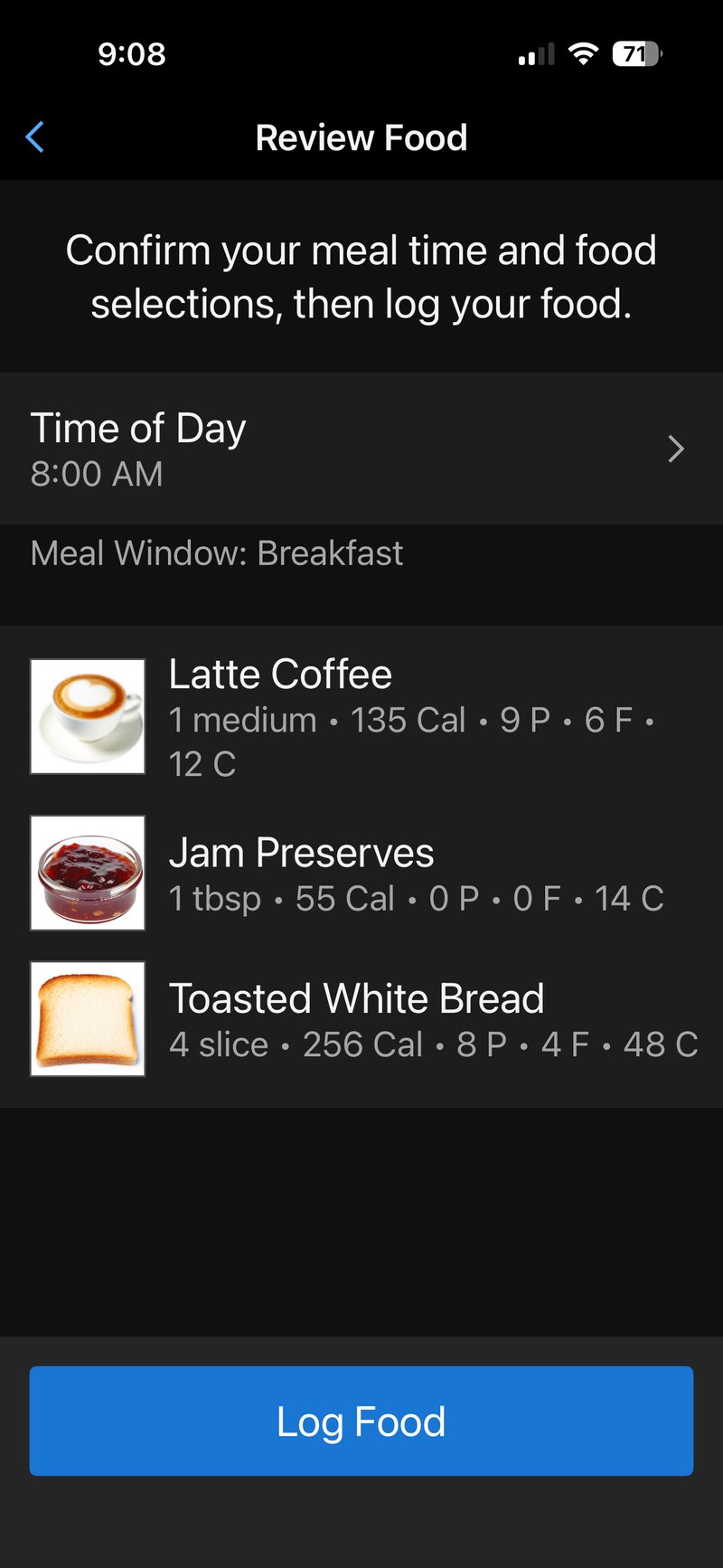Tap the chevron next to 8:00 AM
723x1568 pixels.
pos(674,449)
